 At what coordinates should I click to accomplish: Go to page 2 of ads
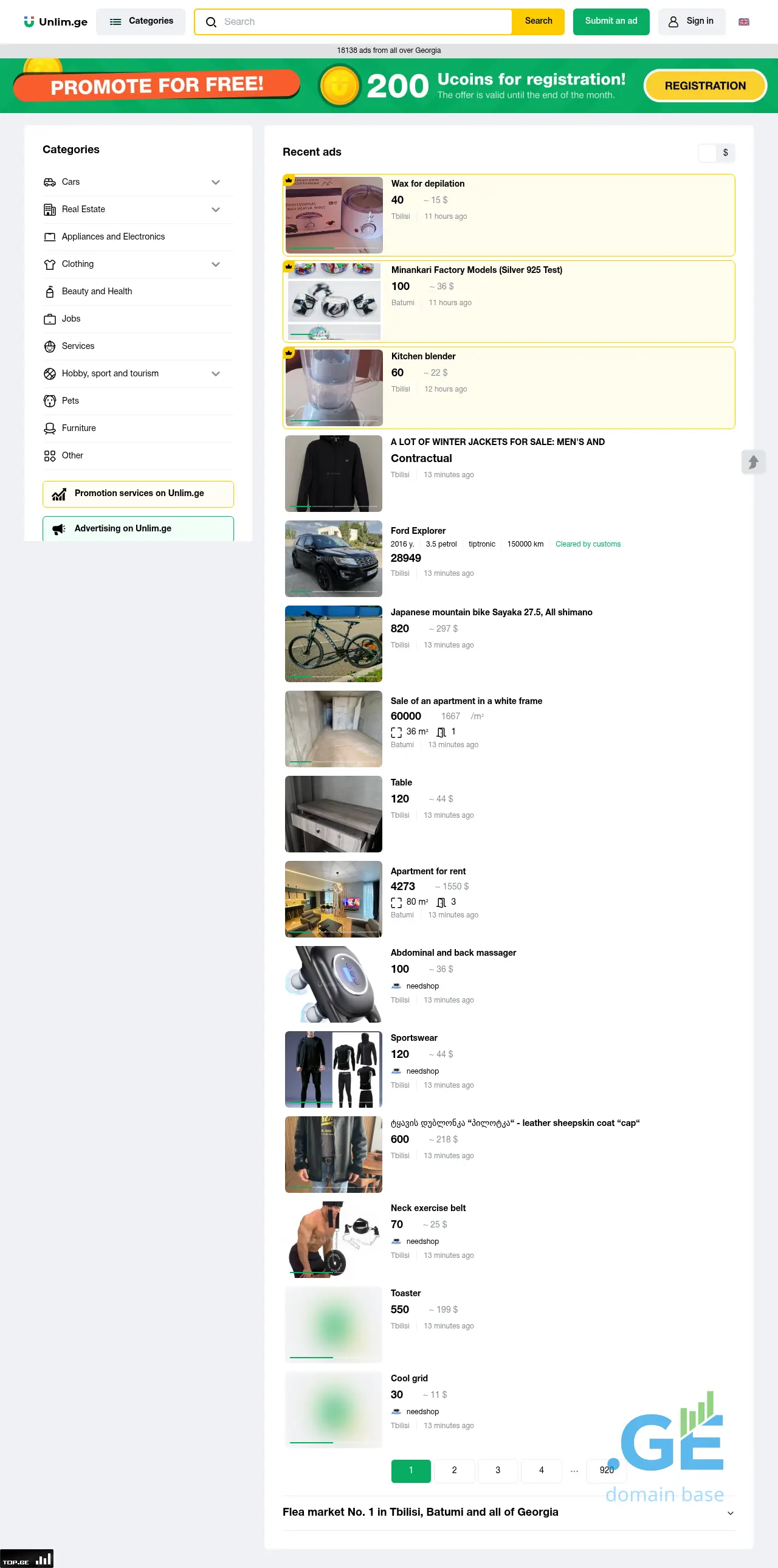coord(454,1470)
